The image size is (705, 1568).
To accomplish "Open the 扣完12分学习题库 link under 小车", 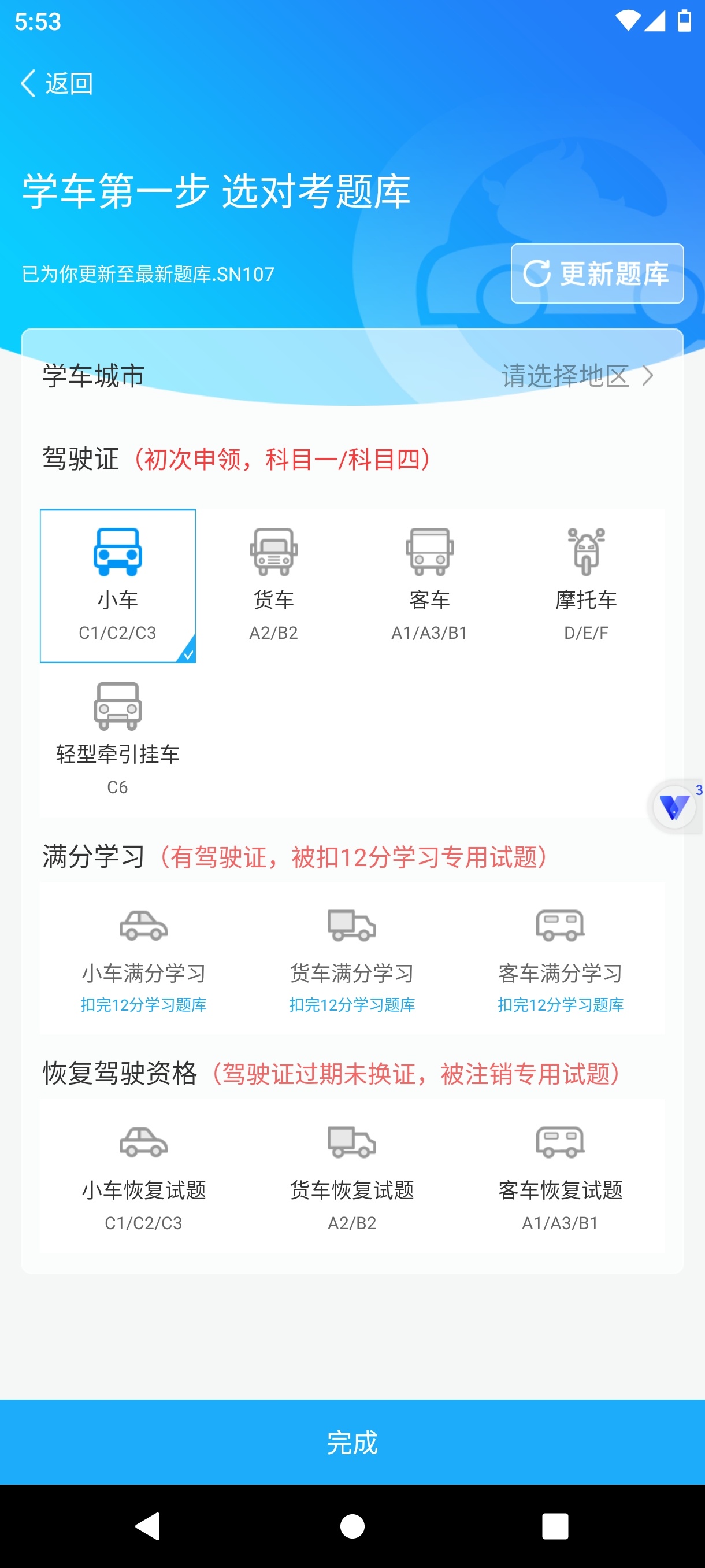I will [143, 1005].
